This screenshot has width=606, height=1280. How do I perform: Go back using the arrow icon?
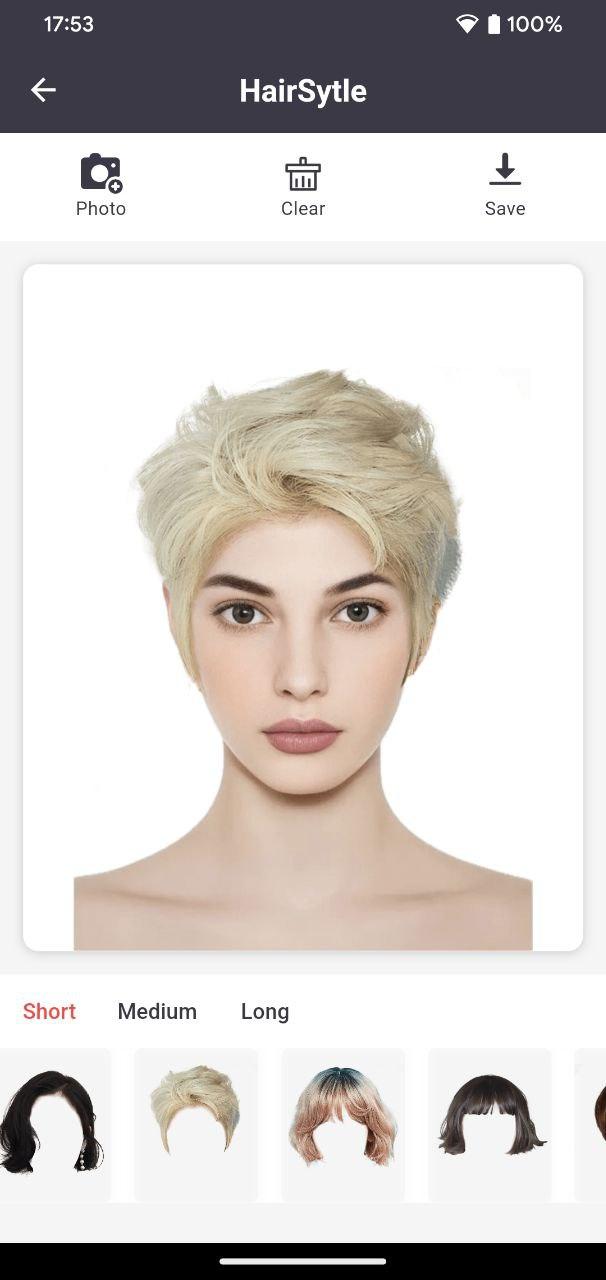[43, 90]
